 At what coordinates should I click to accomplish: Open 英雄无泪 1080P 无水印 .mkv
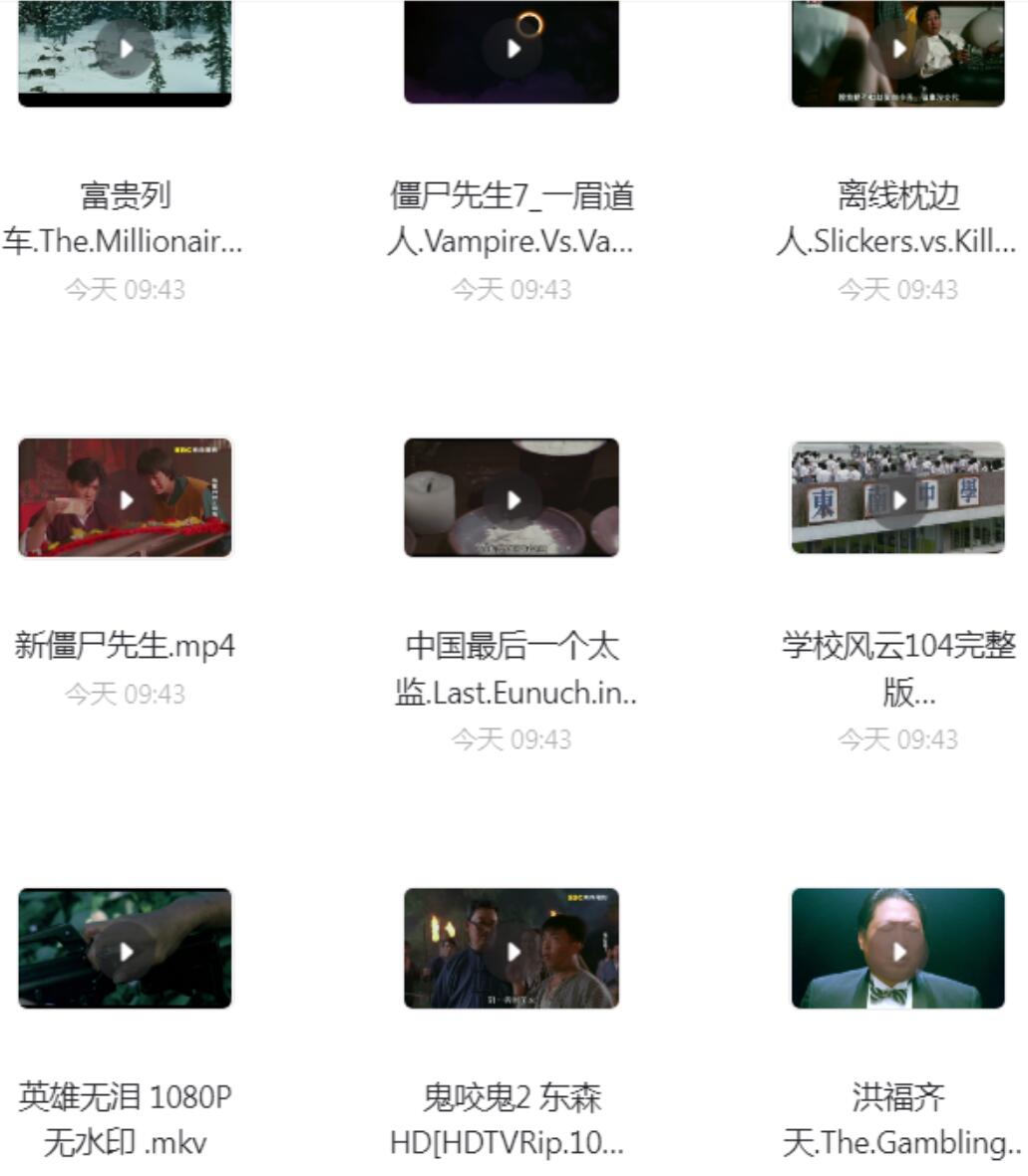pyautogui.click(x=125, y=951)
